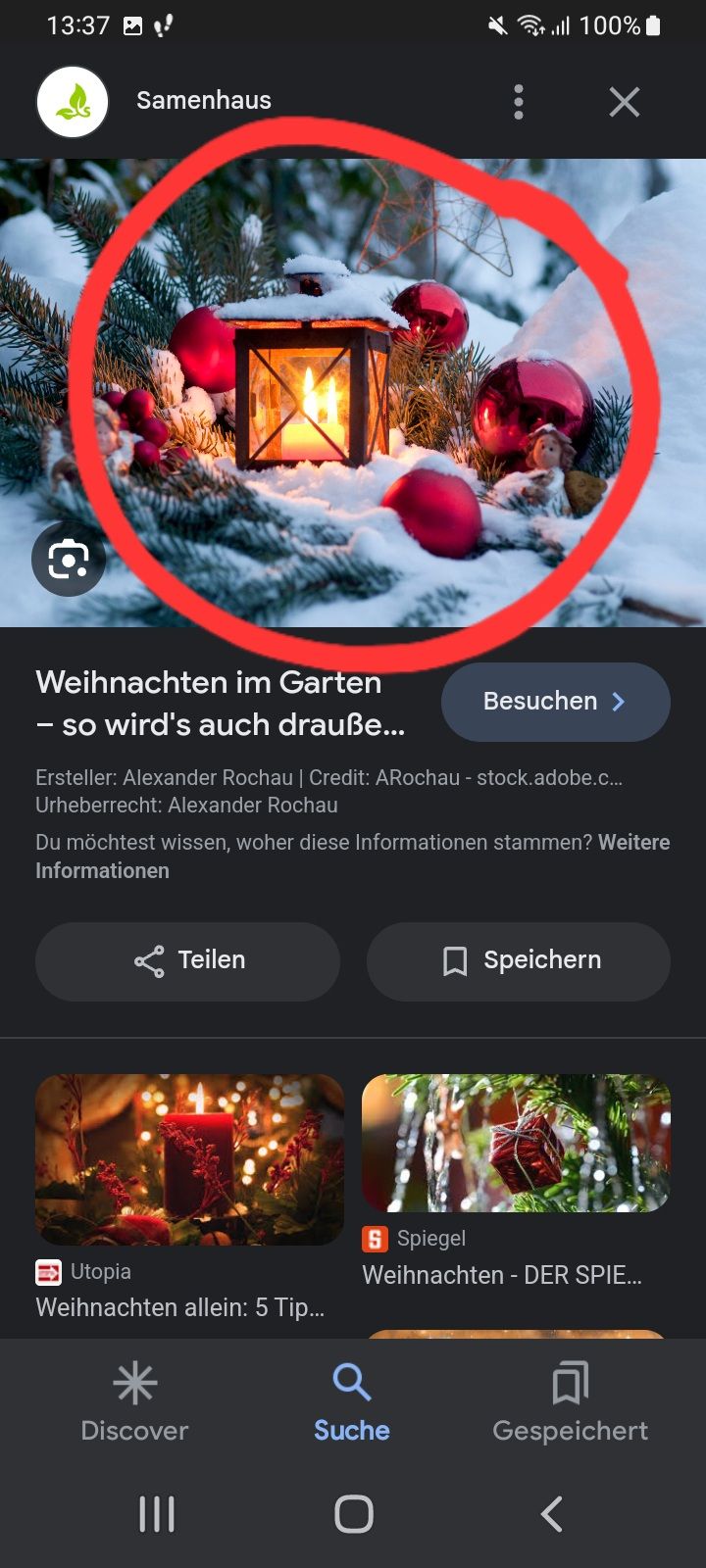Select the Suche tab
This screenshot has width=706, height=1568.
click(x=352, y=1401)
